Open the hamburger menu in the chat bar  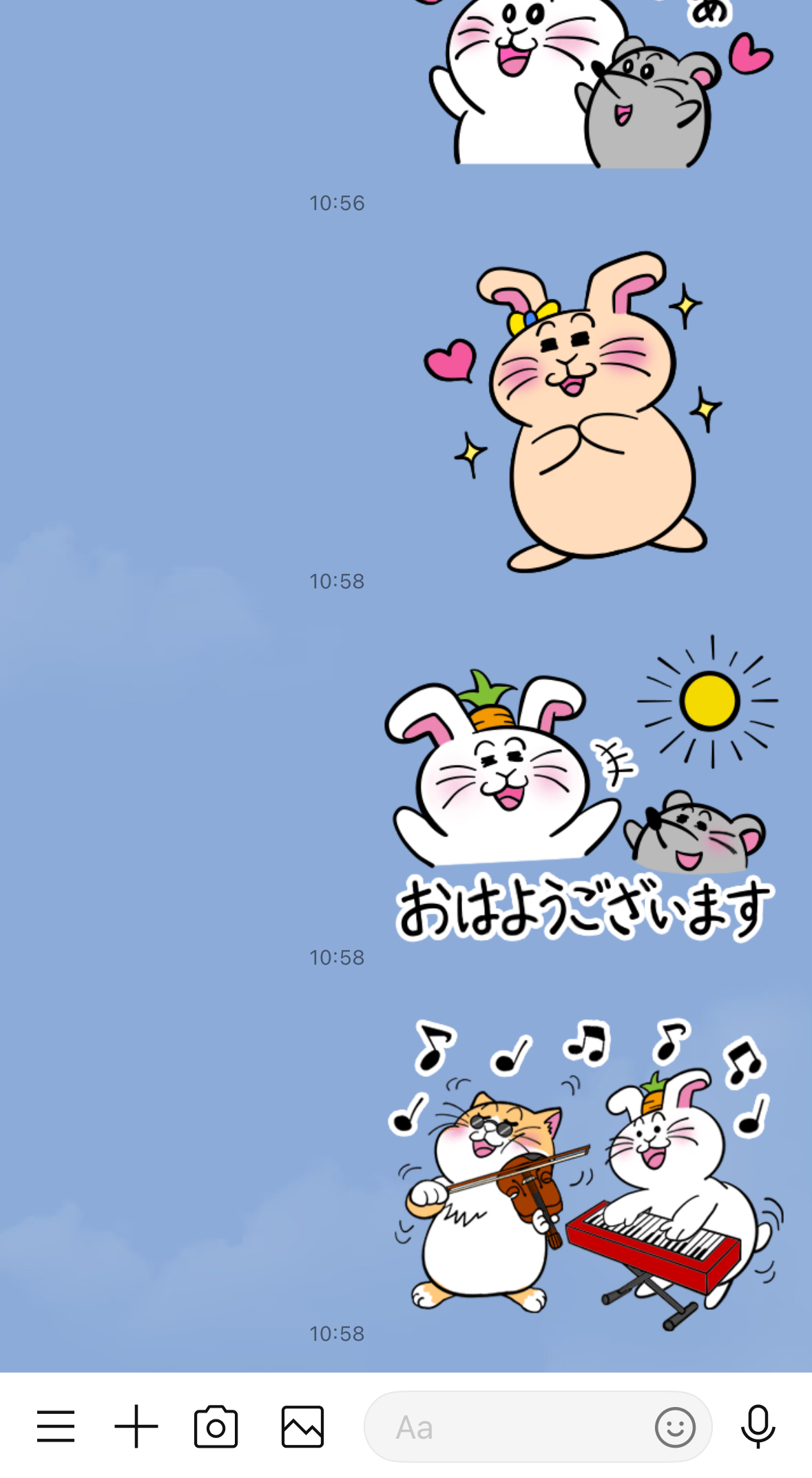(x=56, y=1426)
